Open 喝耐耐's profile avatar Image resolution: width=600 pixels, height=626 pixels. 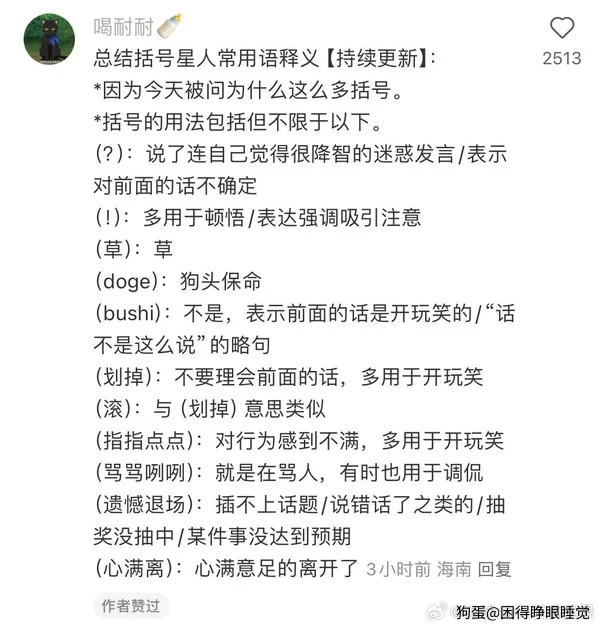tap(48, 38)
